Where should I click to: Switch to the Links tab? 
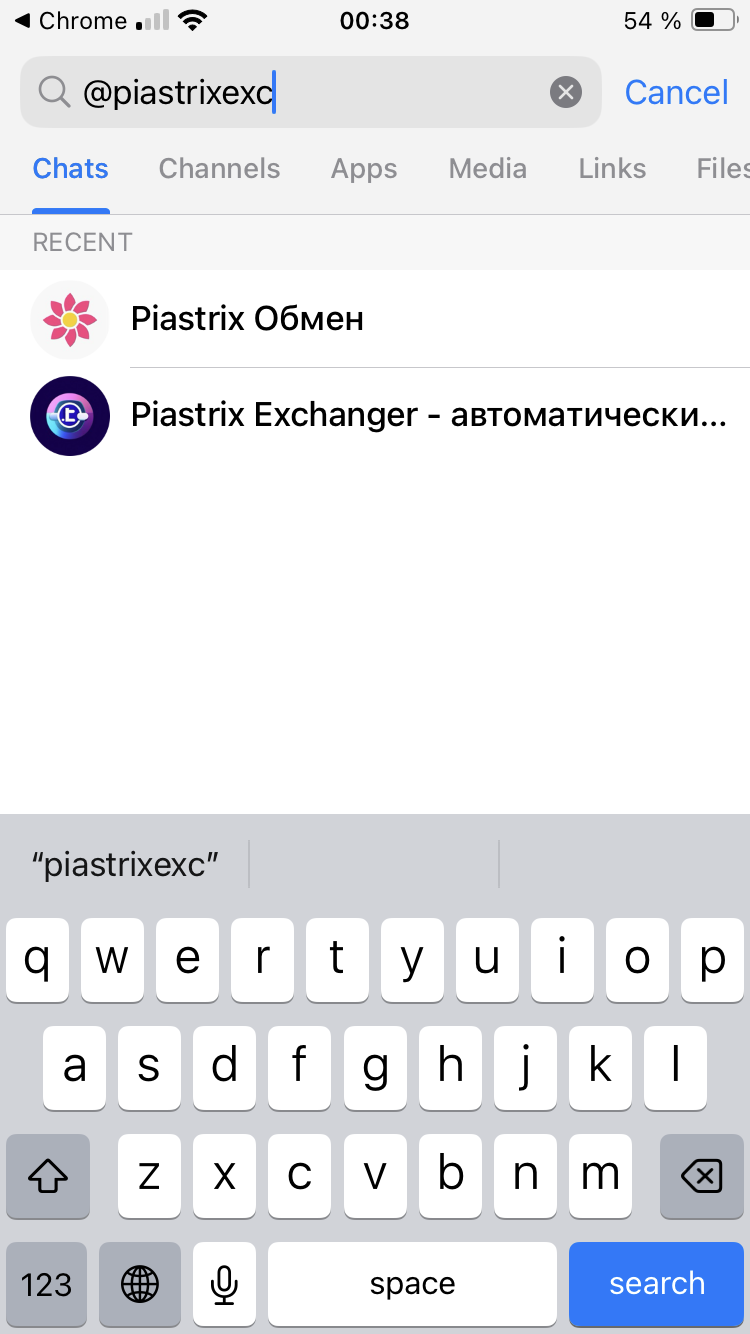[612, 169]
